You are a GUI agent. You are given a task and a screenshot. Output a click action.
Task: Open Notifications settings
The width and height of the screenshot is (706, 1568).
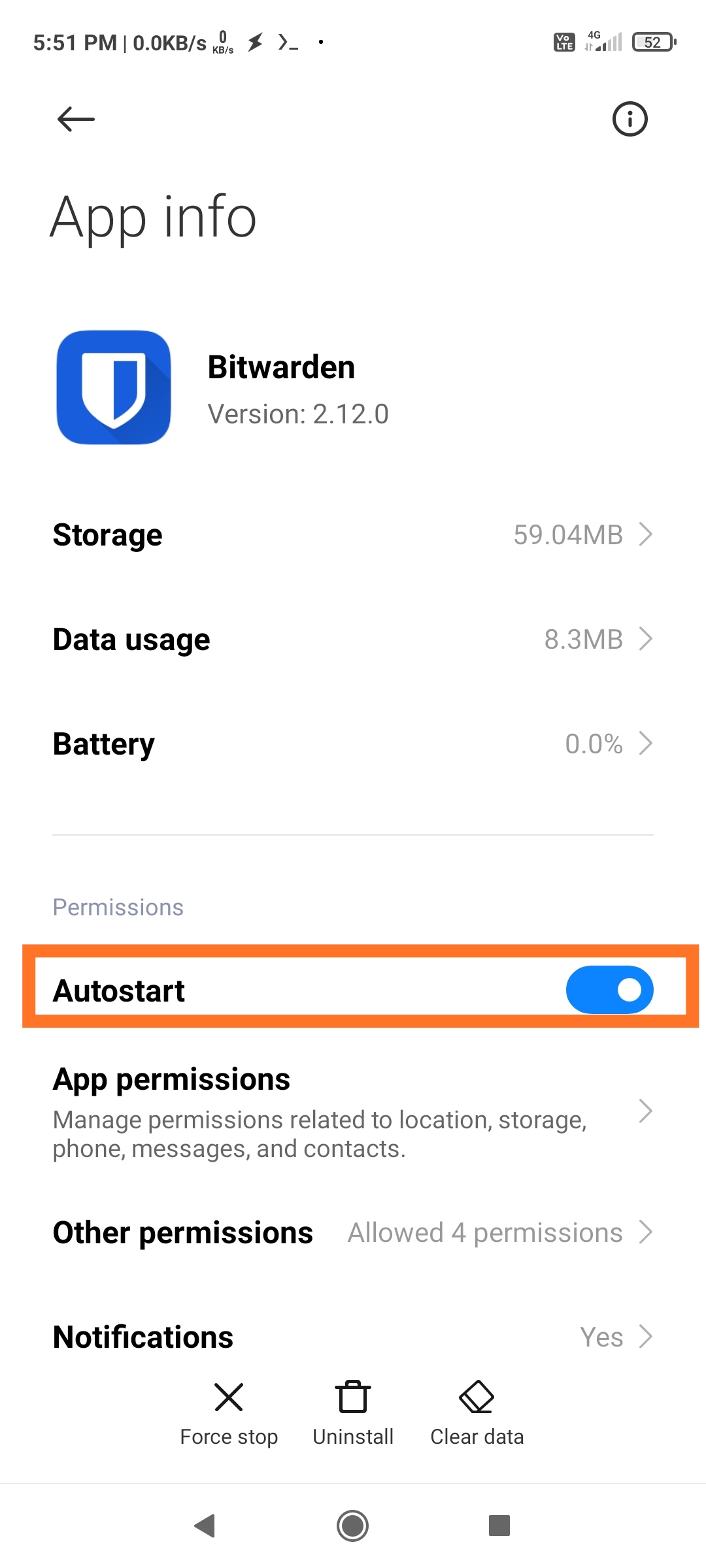(x=353, y=1337)
